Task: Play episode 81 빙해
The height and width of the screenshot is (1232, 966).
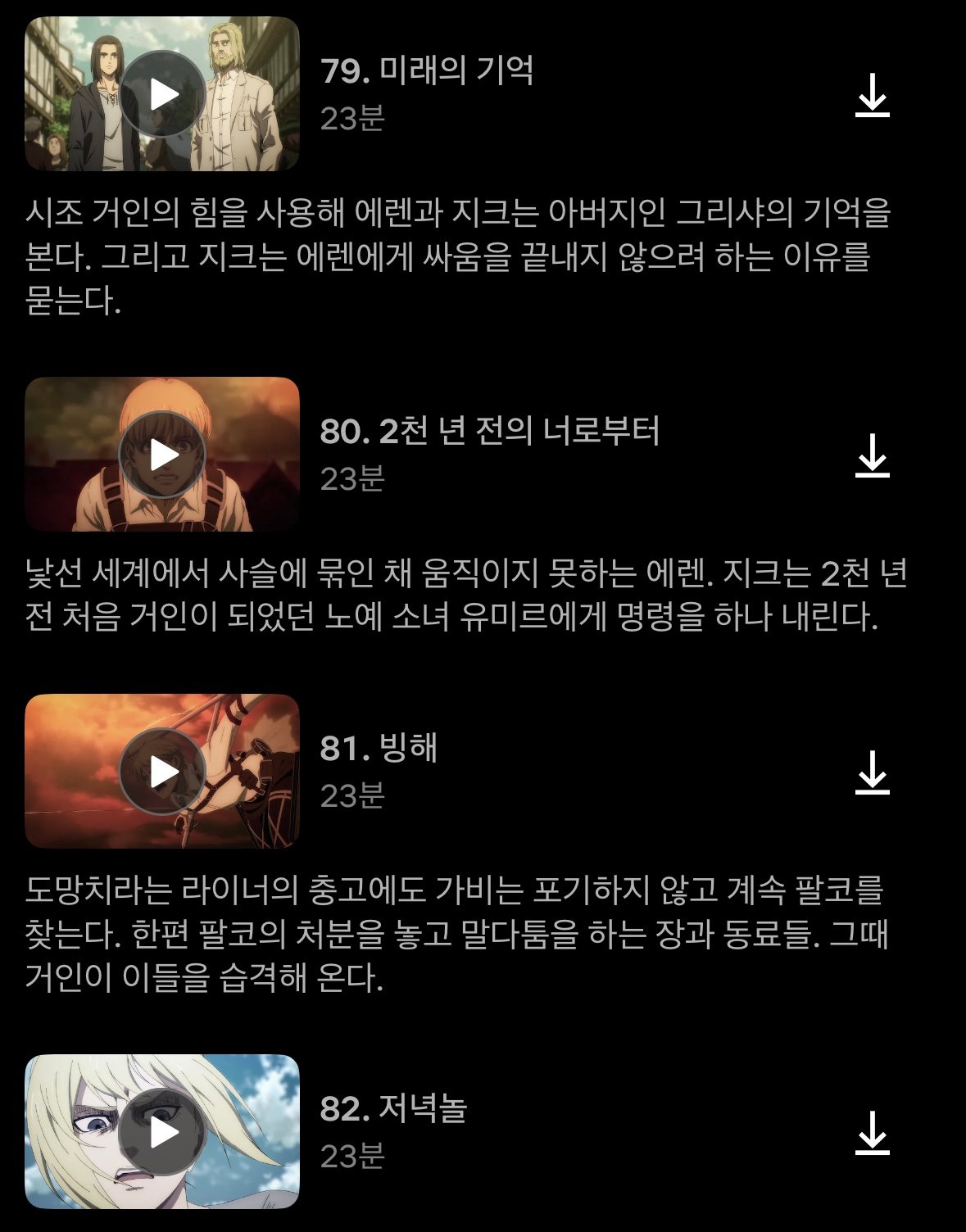Action: (x=162, y=772)
